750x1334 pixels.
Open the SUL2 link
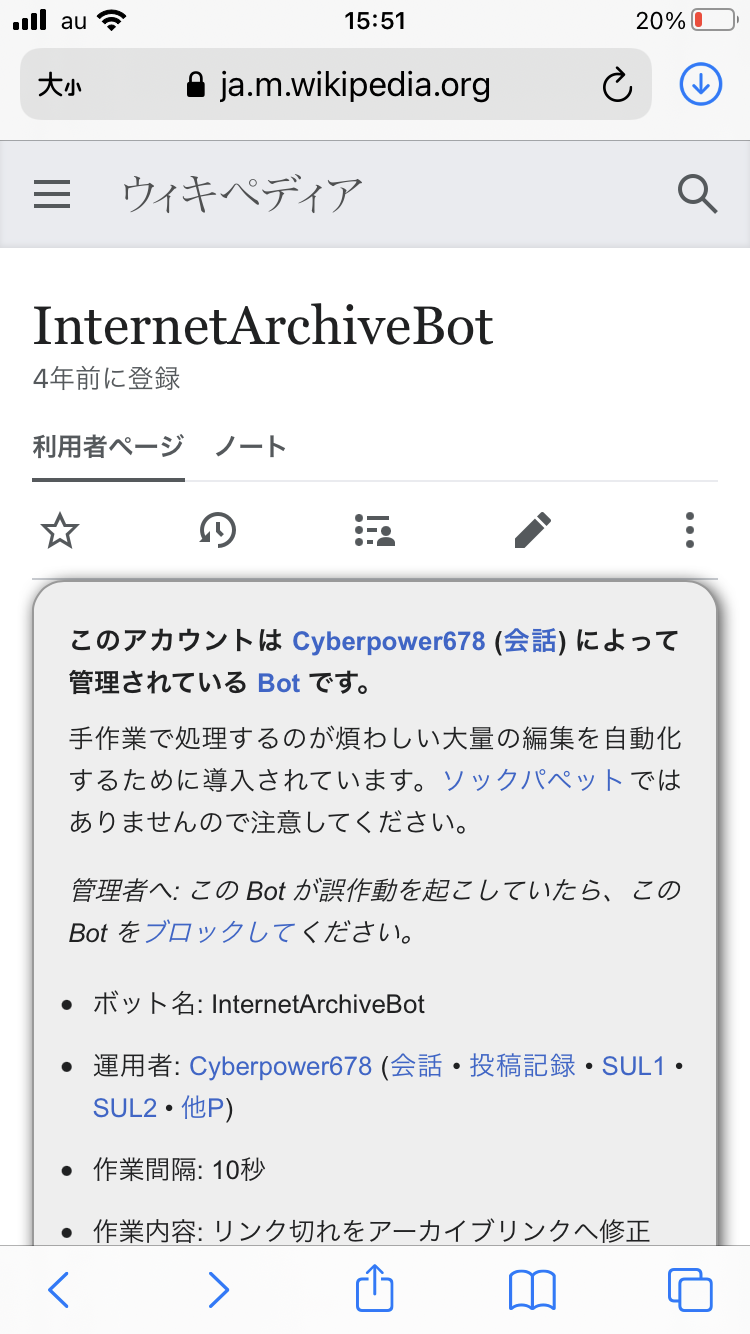pyautogui.click(x=125, y=1108)
